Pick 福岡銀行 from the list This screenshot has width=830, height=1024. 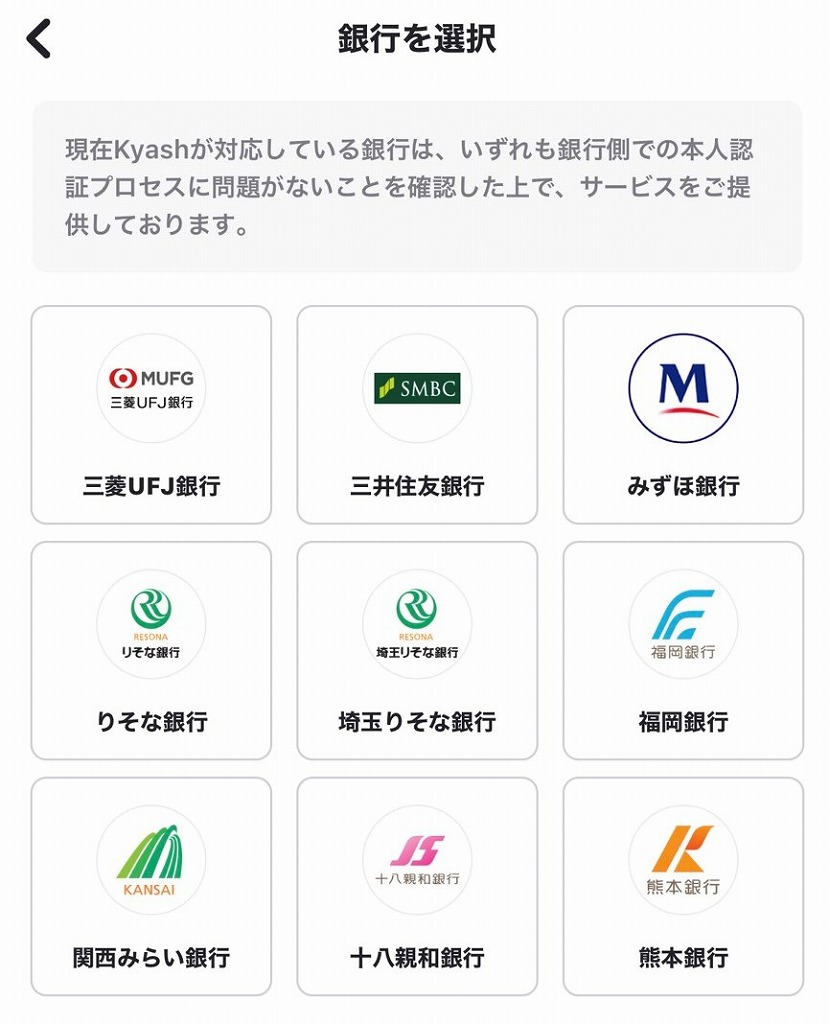683,650
